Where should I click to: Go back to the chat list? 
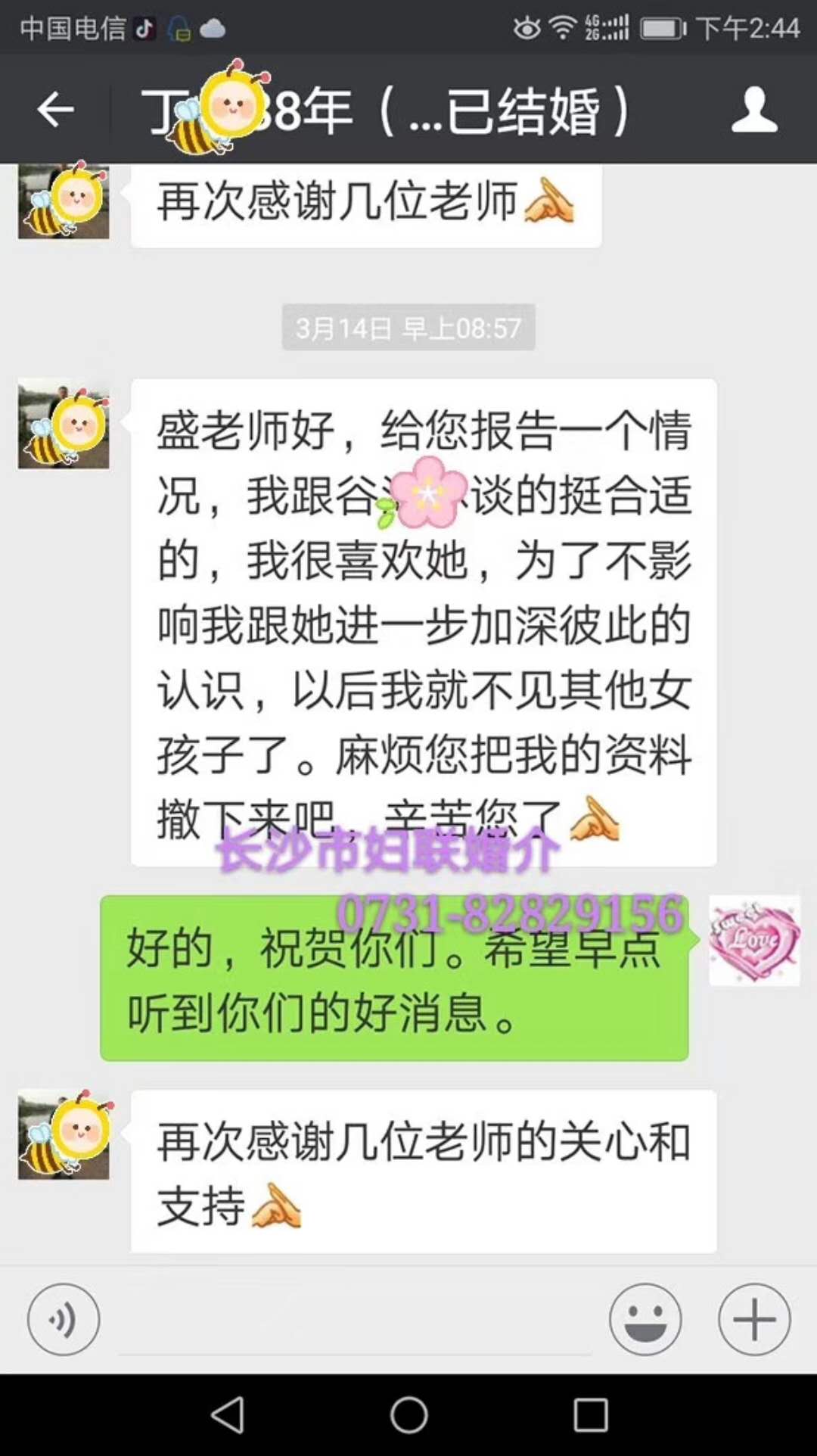click(x=55, y=110)
